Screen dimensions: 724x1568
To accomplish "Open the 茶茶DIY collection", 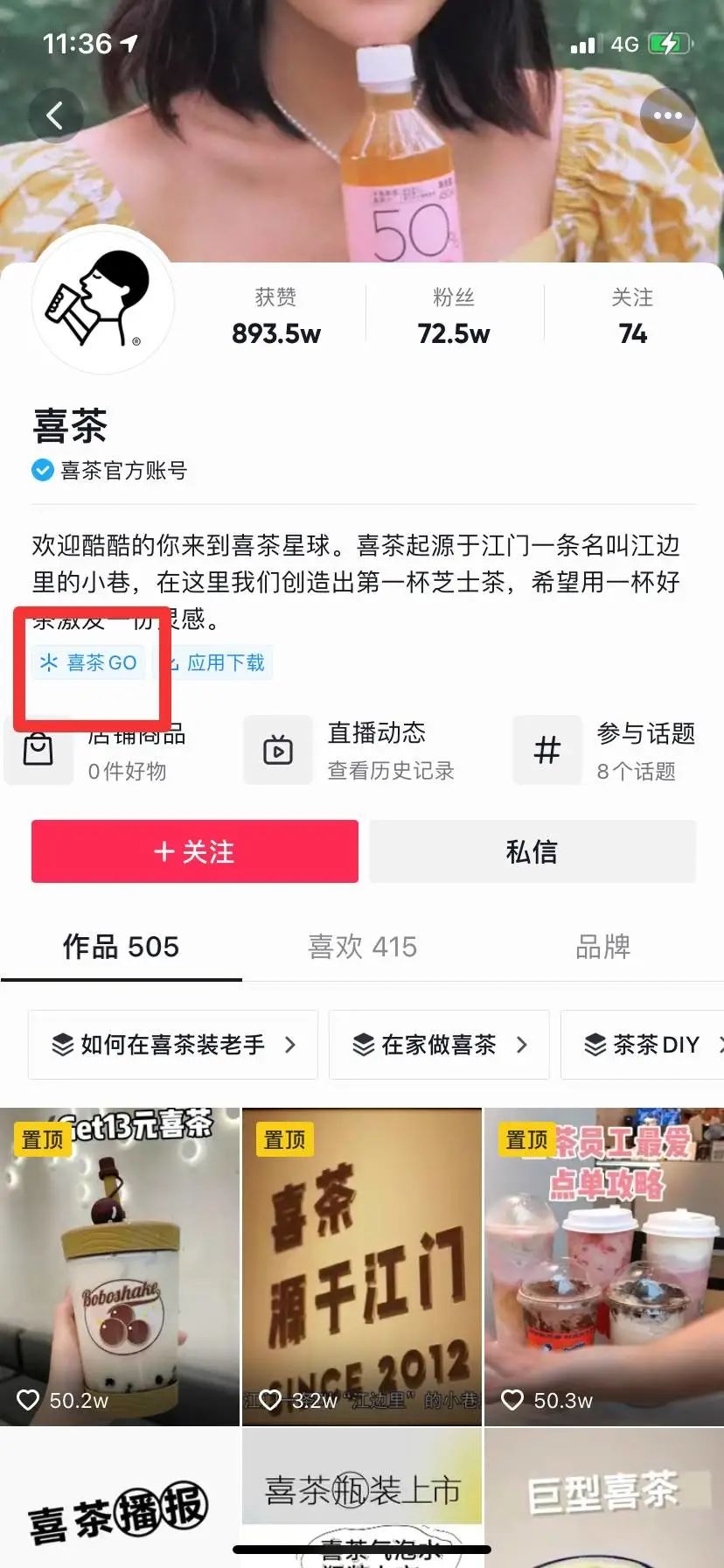I will click(x=647, y=1045).
